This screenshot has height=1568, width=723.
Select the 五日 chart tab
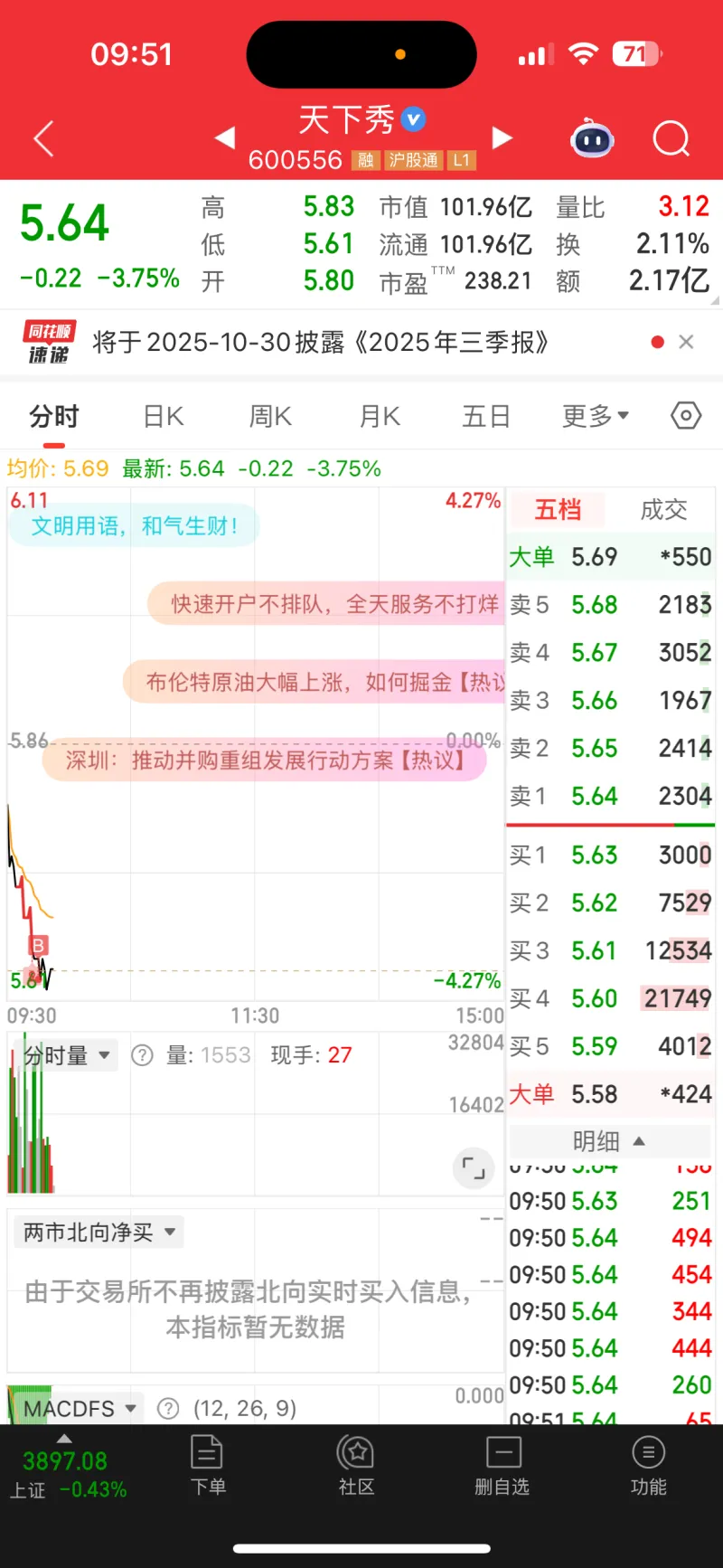pos(486,416)
